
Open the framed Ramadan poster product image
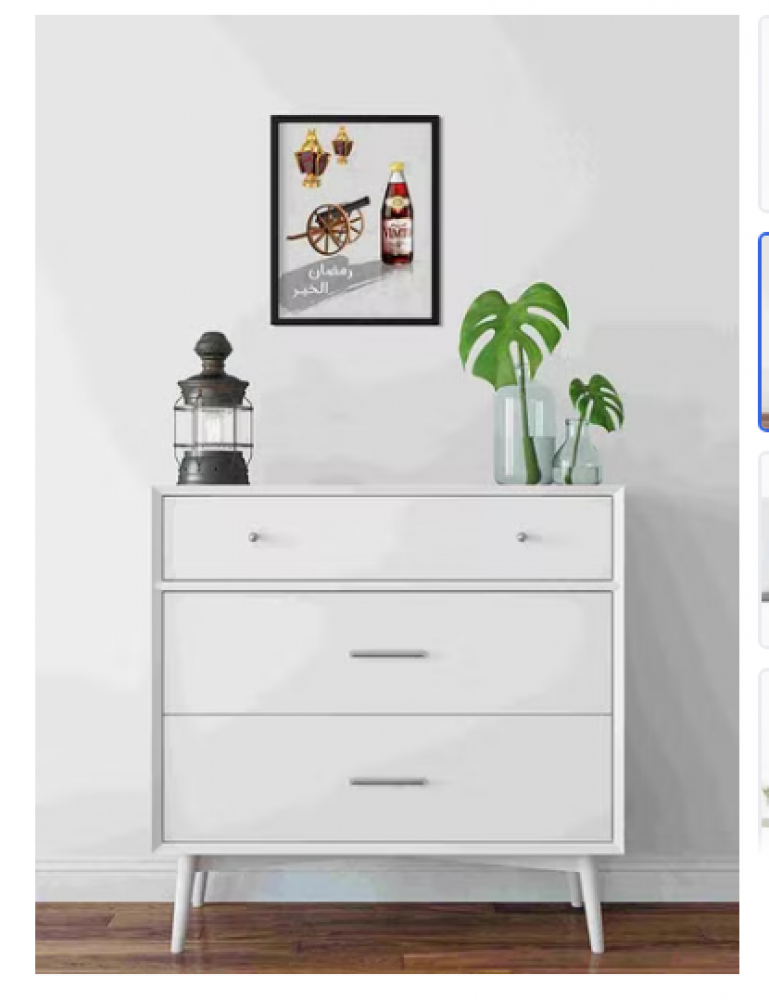click(355, 219)
